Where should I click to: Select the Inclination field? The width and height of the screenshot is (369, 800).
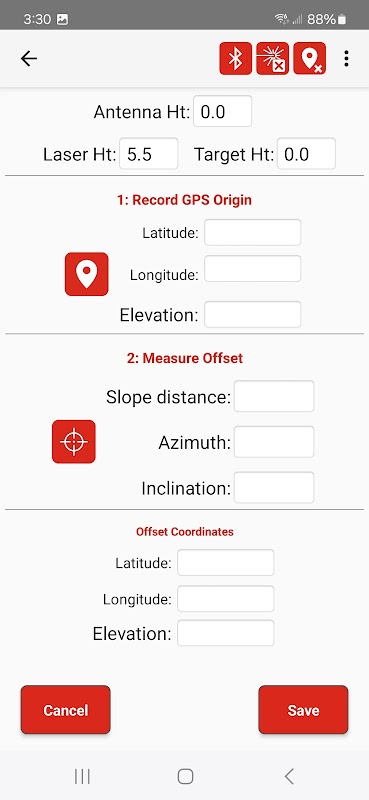[x=274, y=488]
